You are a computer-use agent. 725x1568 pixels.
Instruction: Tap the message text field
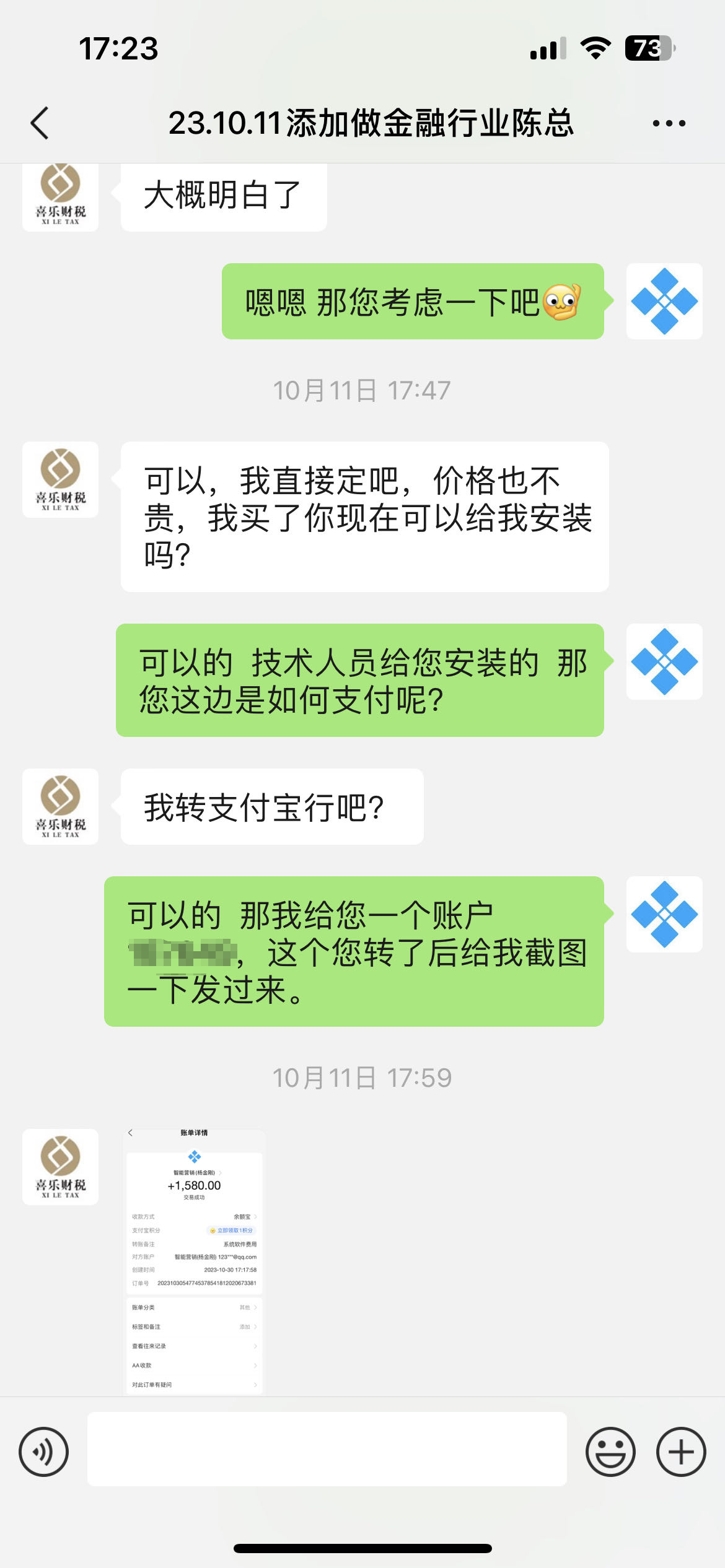point(327,1448)
